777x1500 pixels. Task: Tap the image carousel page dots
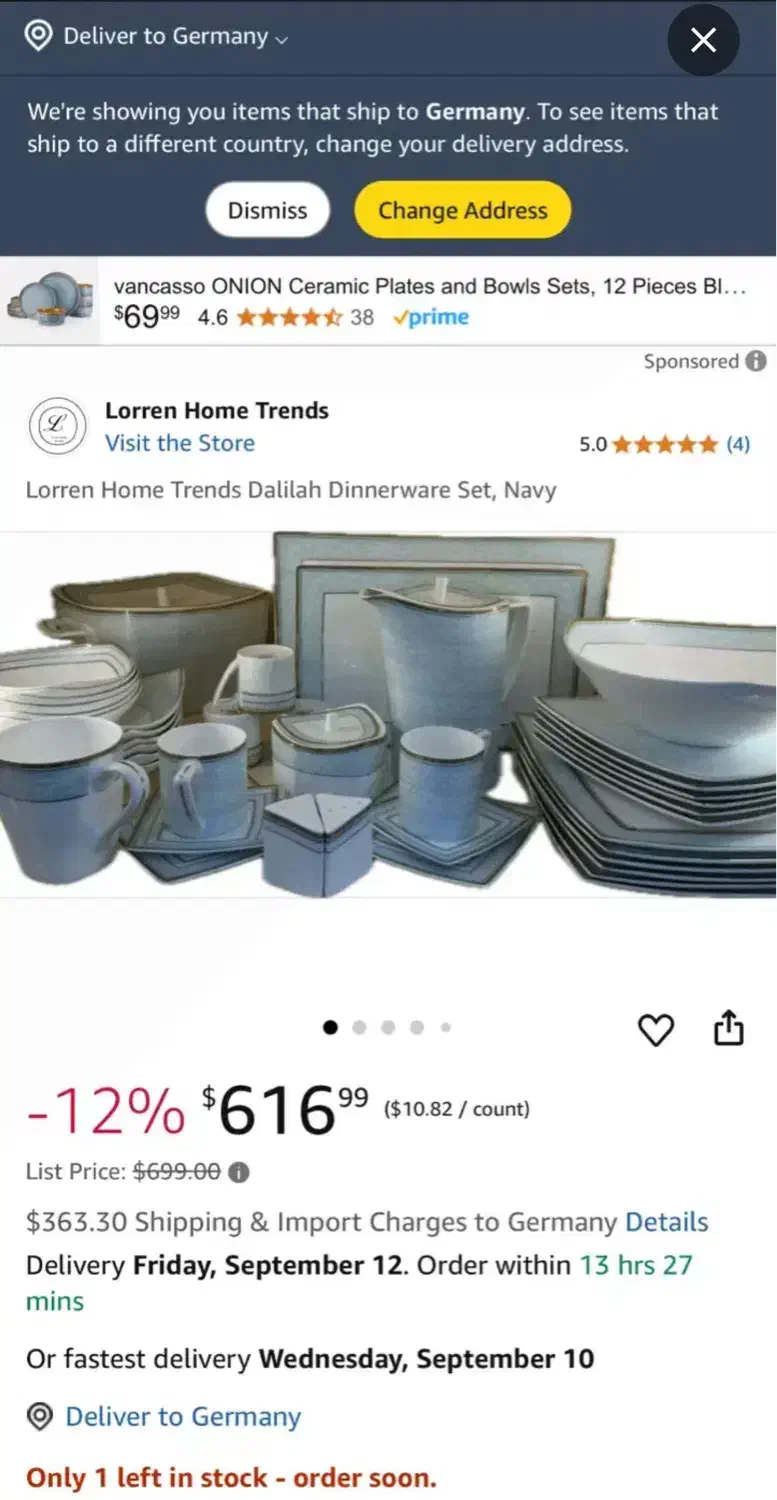388,1027
